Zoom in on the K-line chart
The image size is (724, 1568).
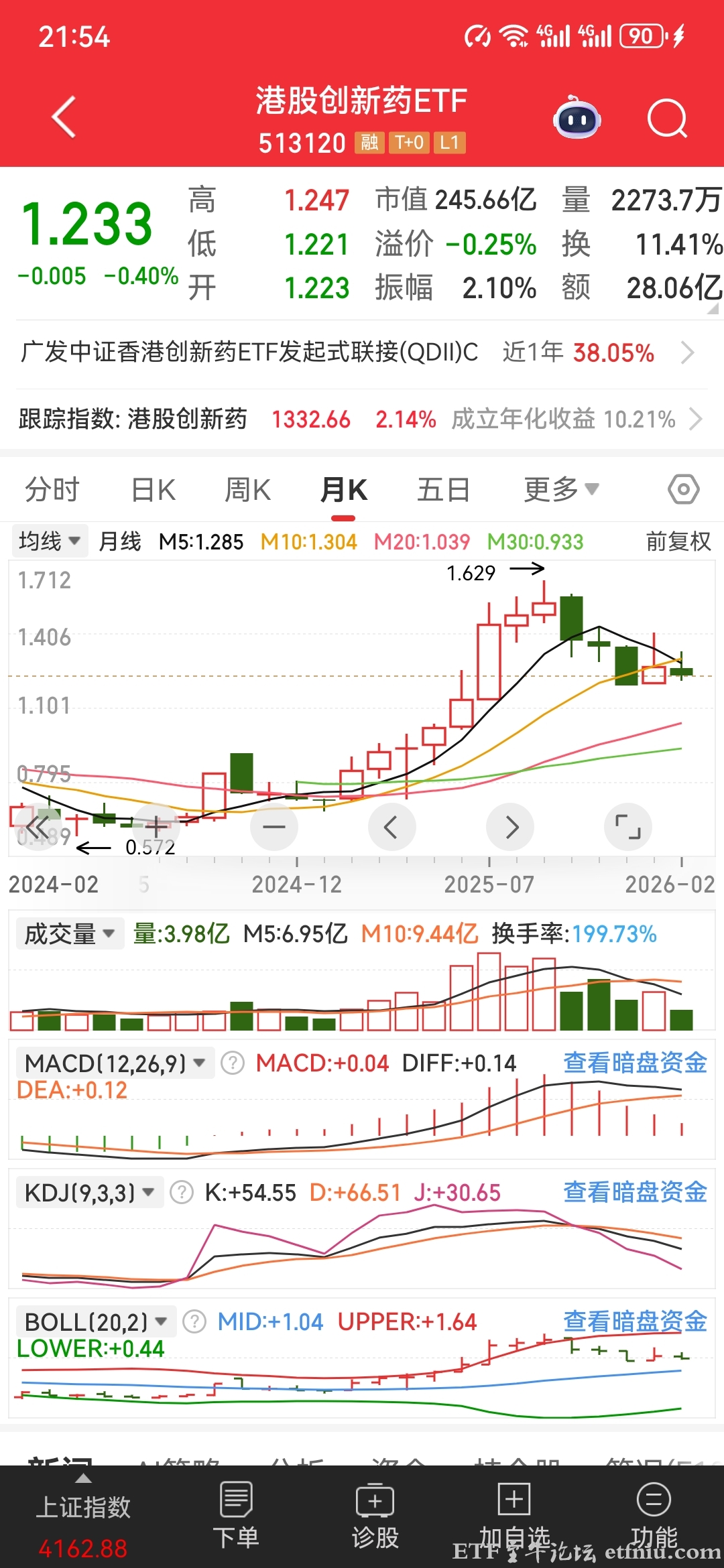(156, 826)
